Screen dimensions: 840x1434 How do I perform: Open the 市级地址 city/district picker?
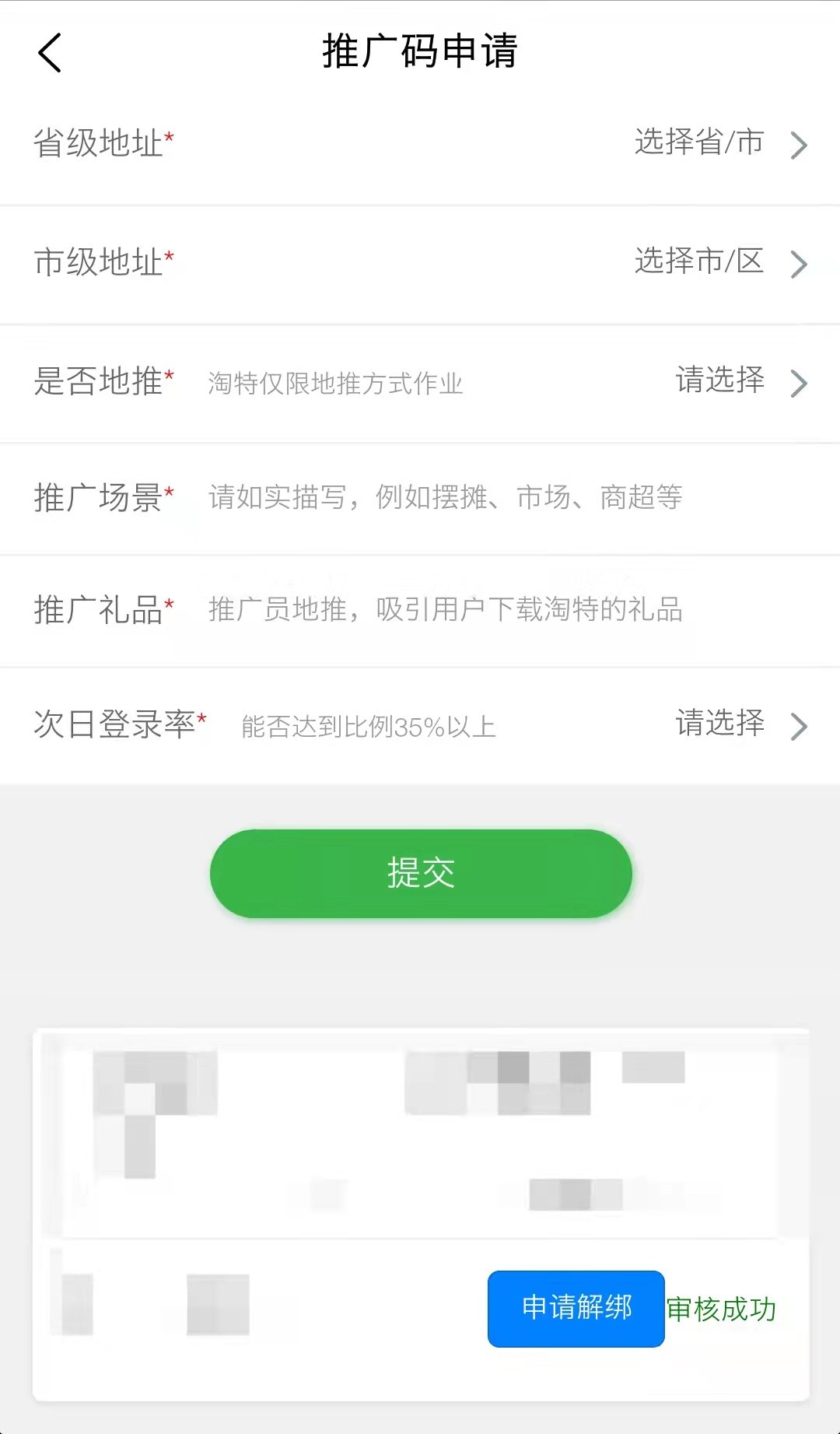[719, 263]
